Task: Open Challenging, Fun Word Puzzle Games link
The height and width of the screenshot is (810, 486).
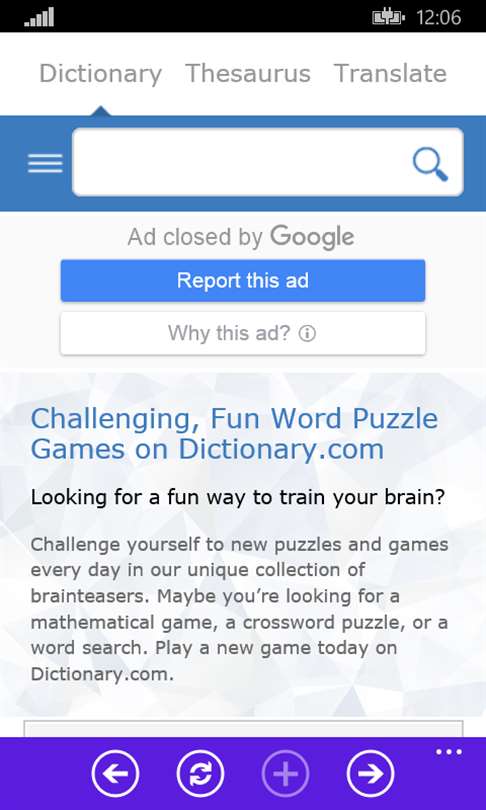Action: (234, 434)
